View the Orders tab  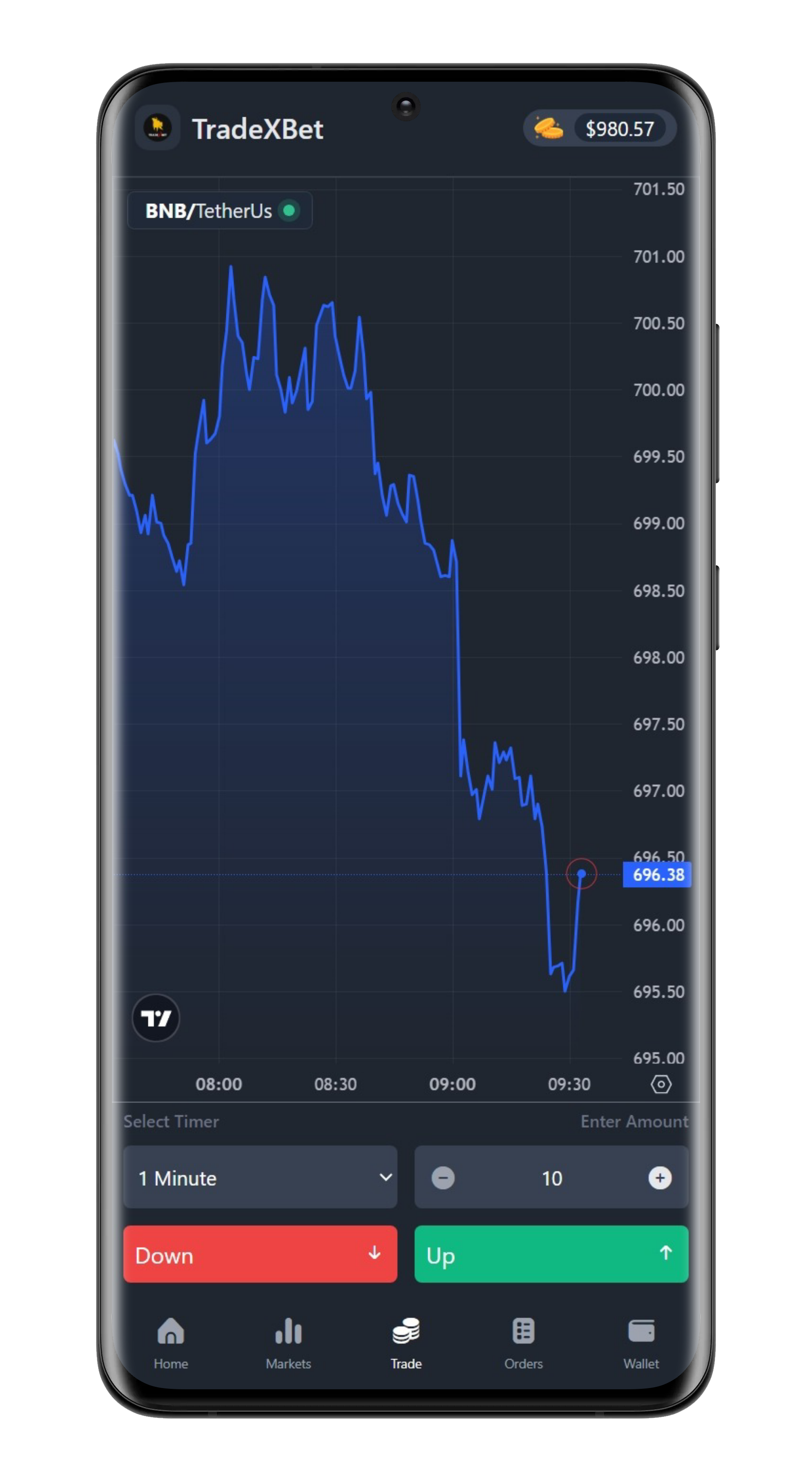tap(523, 1342)
